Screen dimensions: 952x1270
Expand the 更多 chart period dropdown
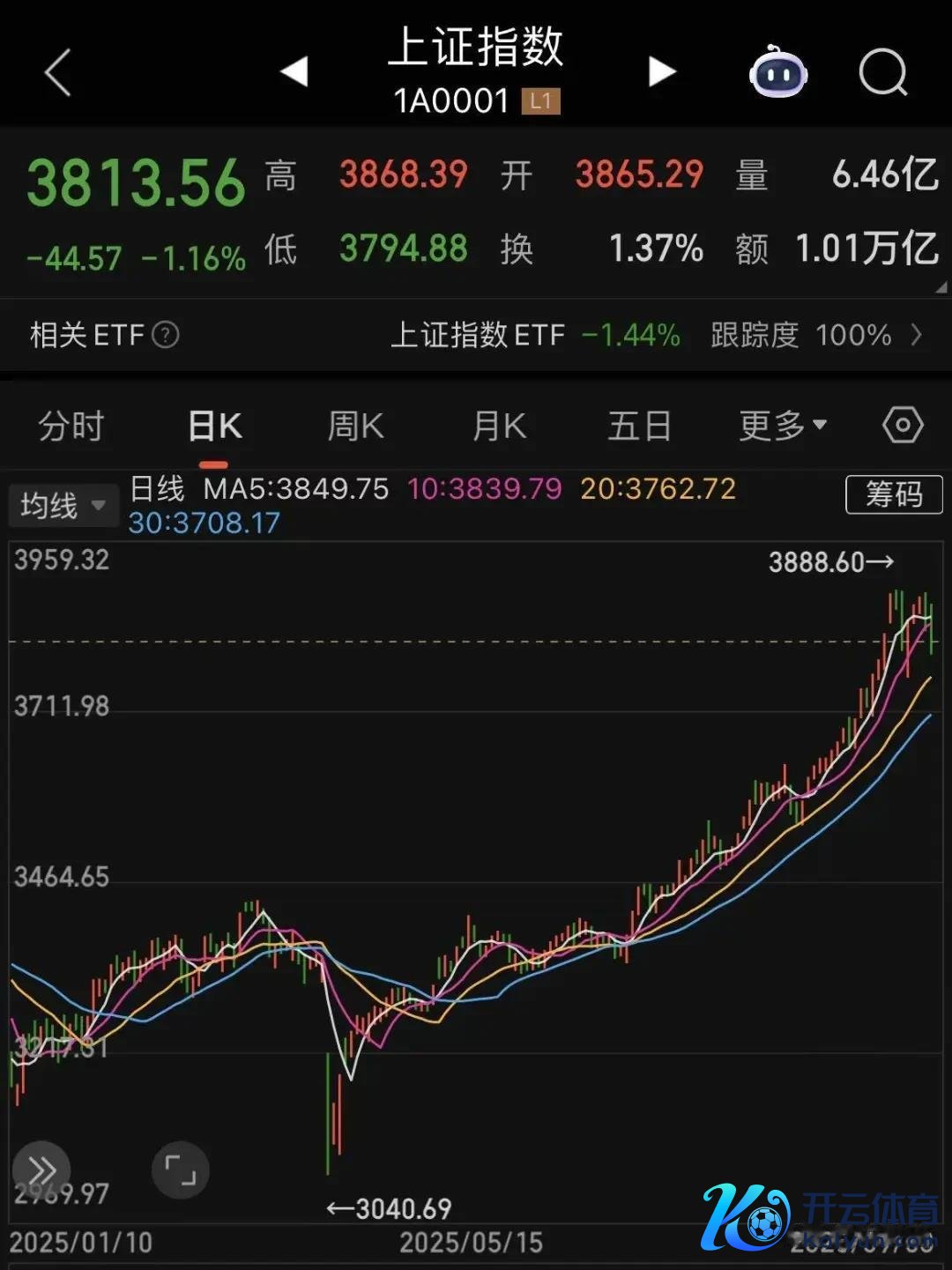[783, 426]
